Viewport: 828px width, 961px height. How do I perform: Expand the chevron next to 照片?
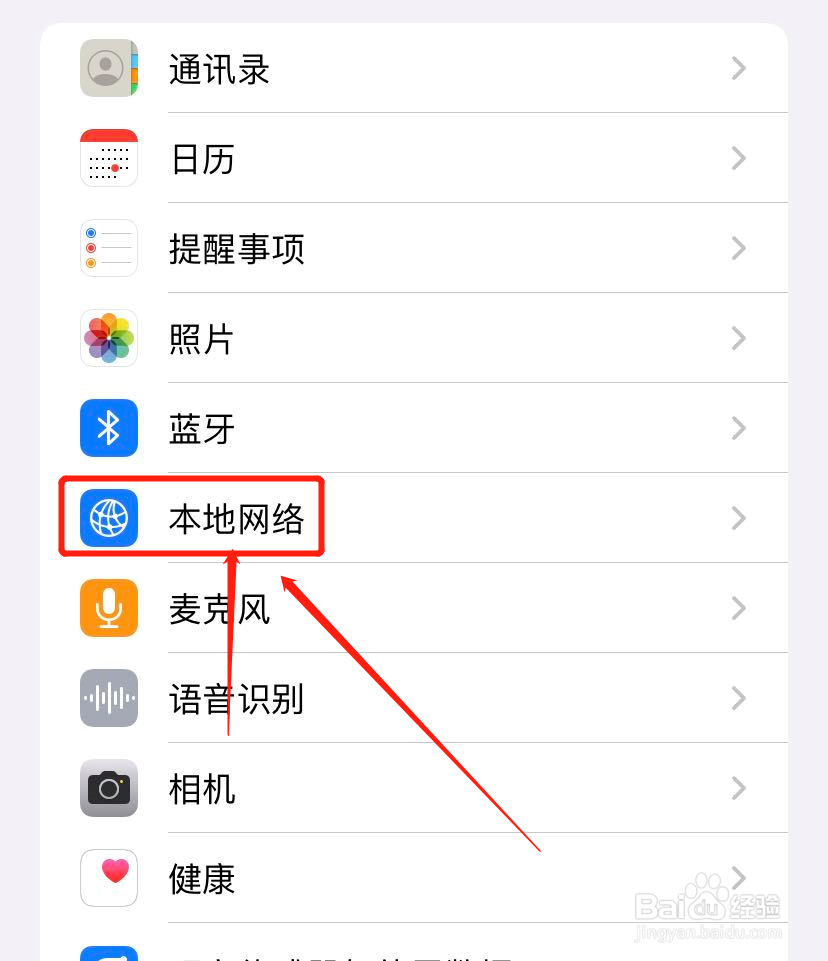pyautogui.click(x=738, y=338)
